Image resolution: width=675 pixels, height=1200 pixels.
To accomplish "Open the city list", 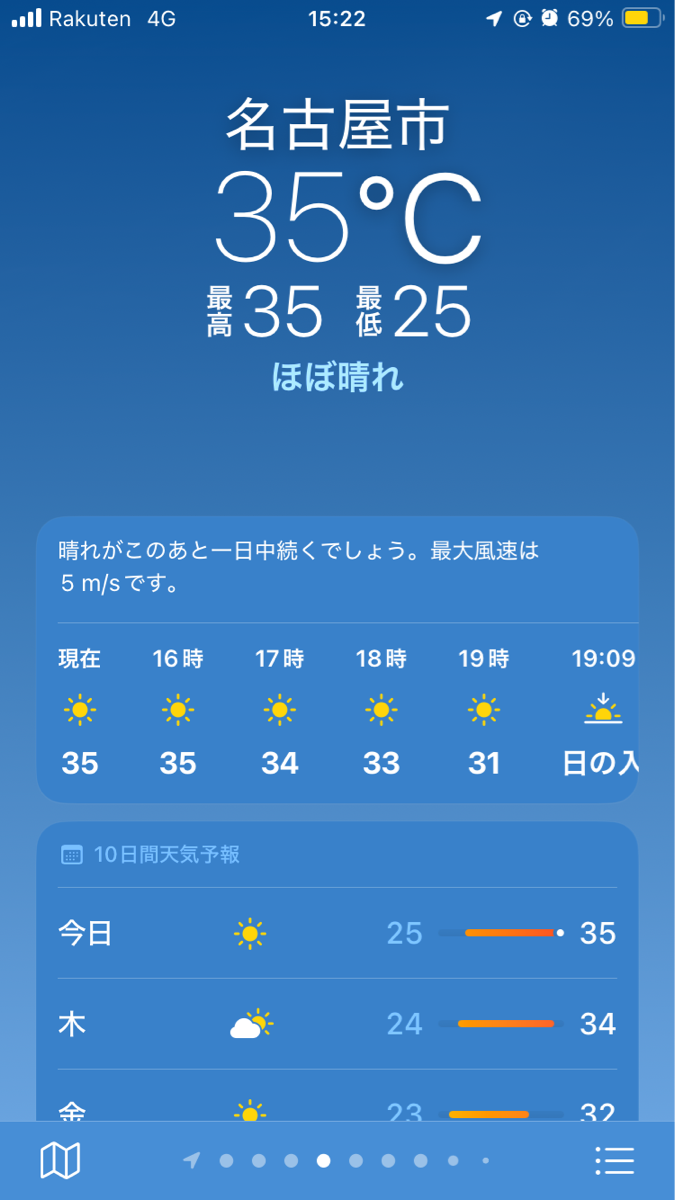I will (x=614, y=1160).
